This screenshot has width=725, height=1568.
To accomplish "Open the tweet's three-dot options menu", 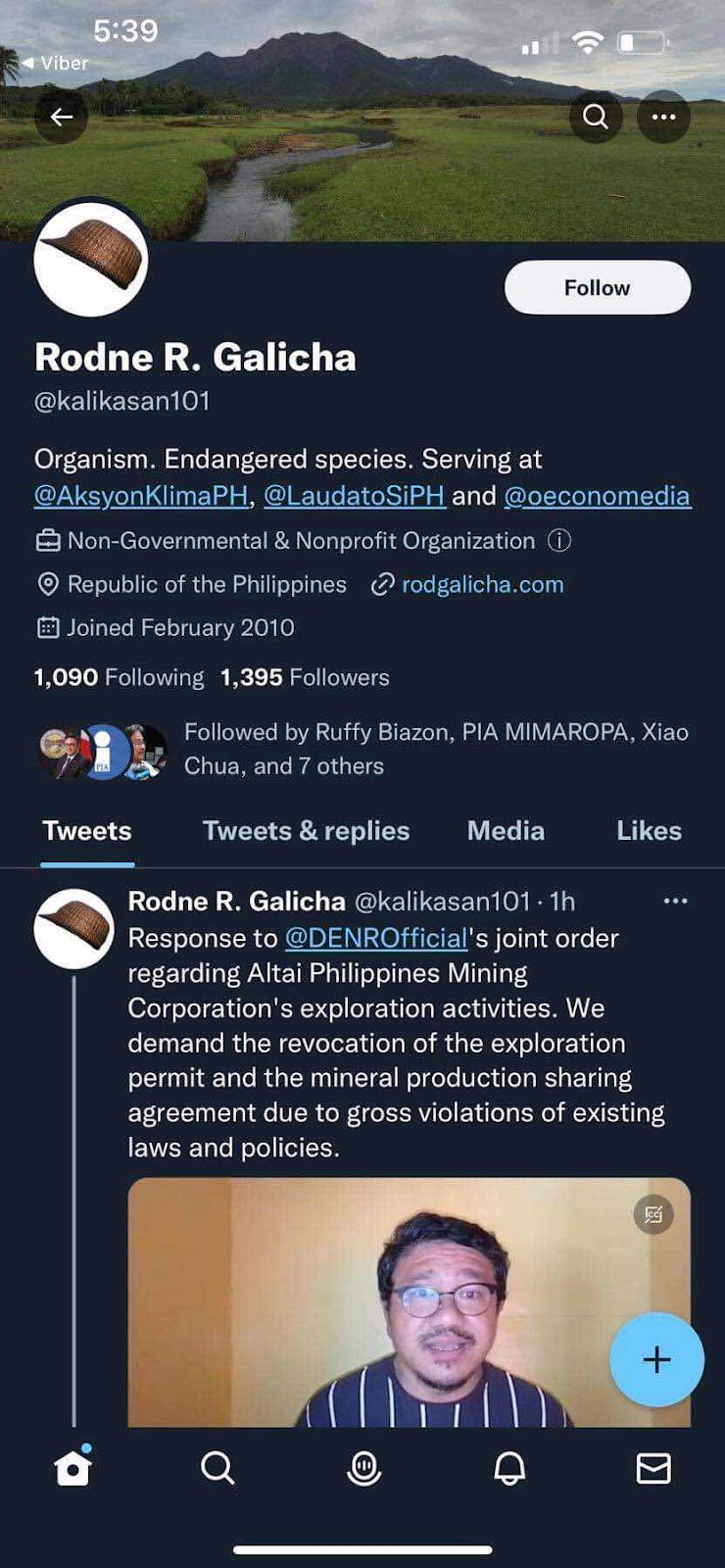I will coord(675,901).
